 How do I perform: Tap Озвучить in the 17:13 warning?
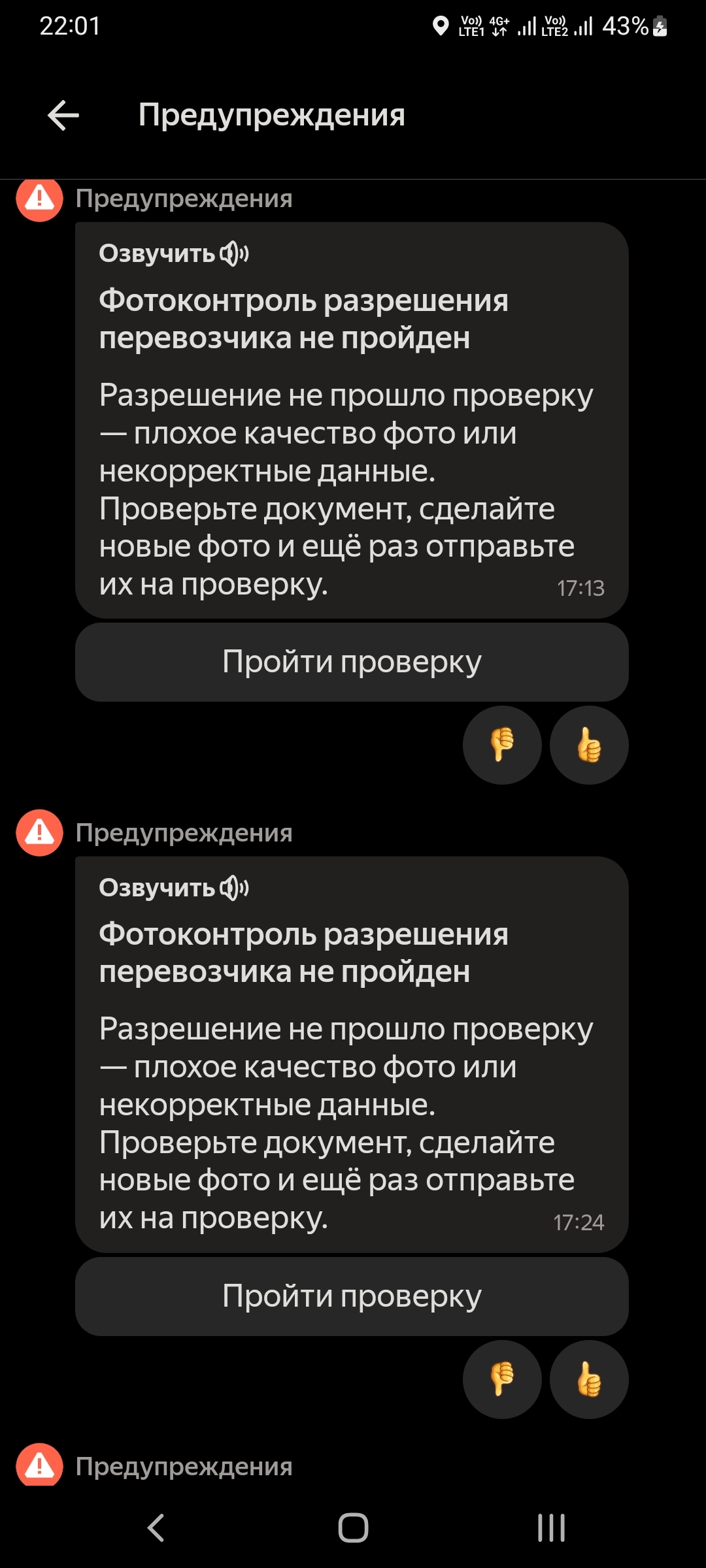click(x=174, y=253)
